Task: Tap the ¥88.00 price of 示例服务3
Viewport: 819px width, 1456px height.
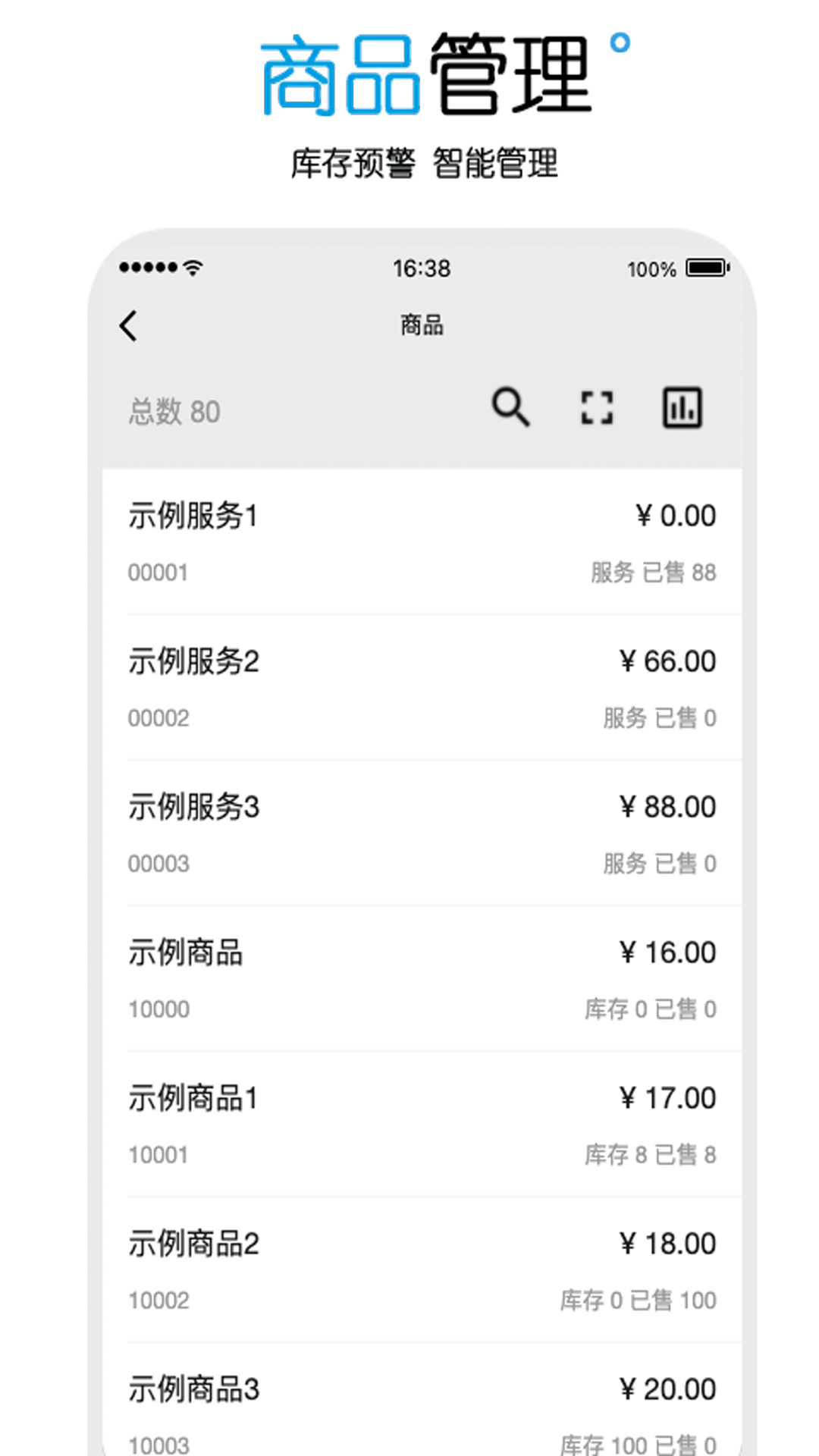Action: [x=667, y=806]
